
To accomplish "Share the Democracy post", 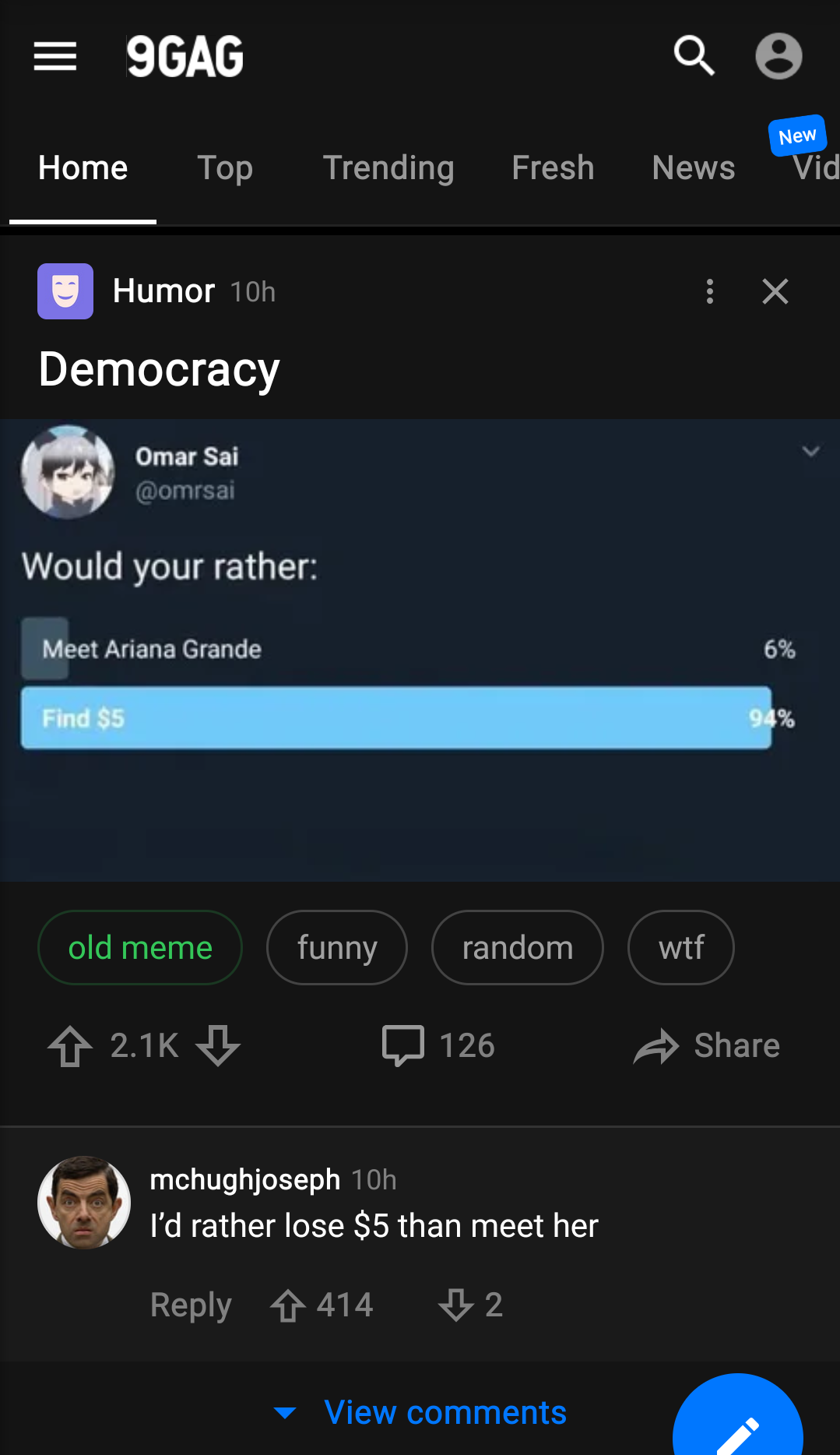I will (706, 1045).
